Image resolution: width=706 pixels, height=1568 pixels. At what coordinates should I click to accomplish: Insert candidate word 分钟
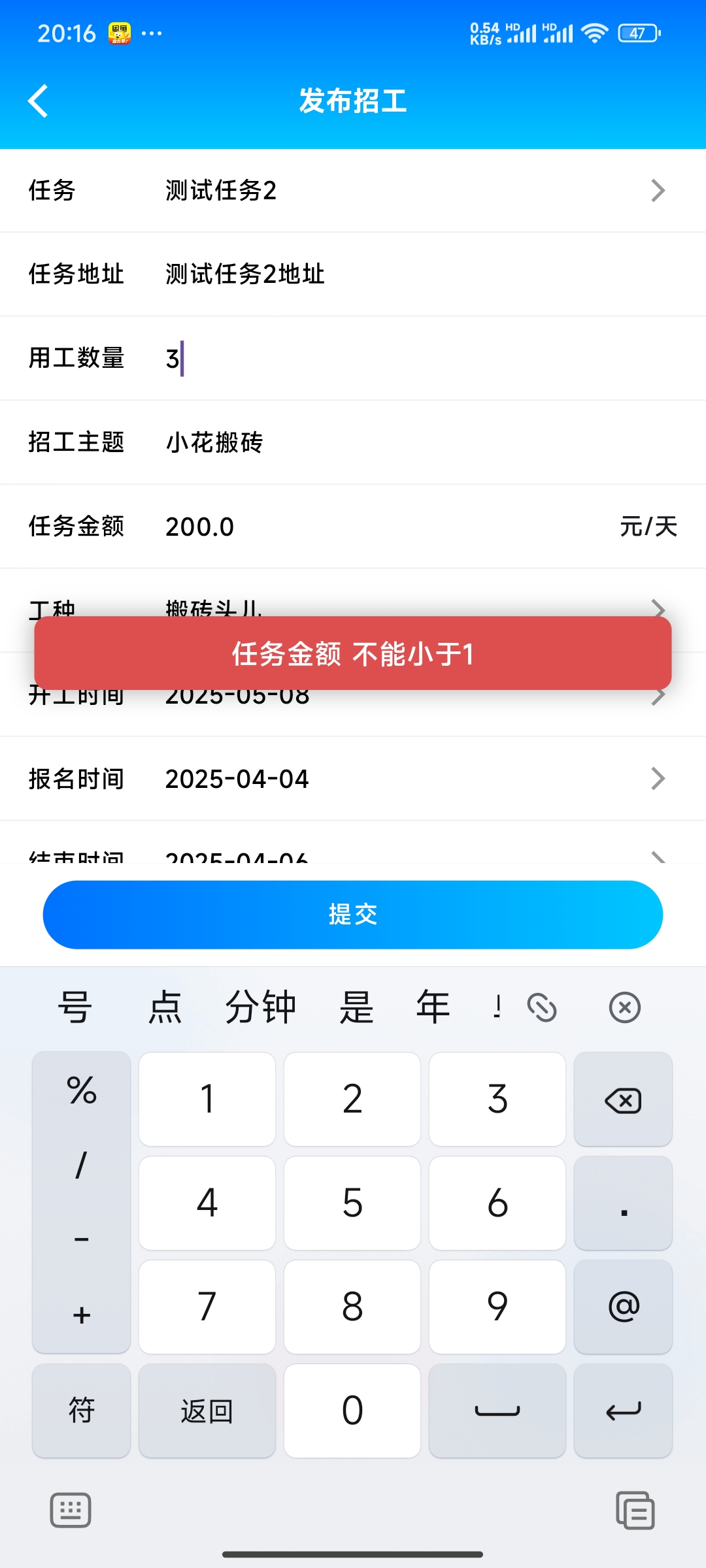tap(261, 1007)
